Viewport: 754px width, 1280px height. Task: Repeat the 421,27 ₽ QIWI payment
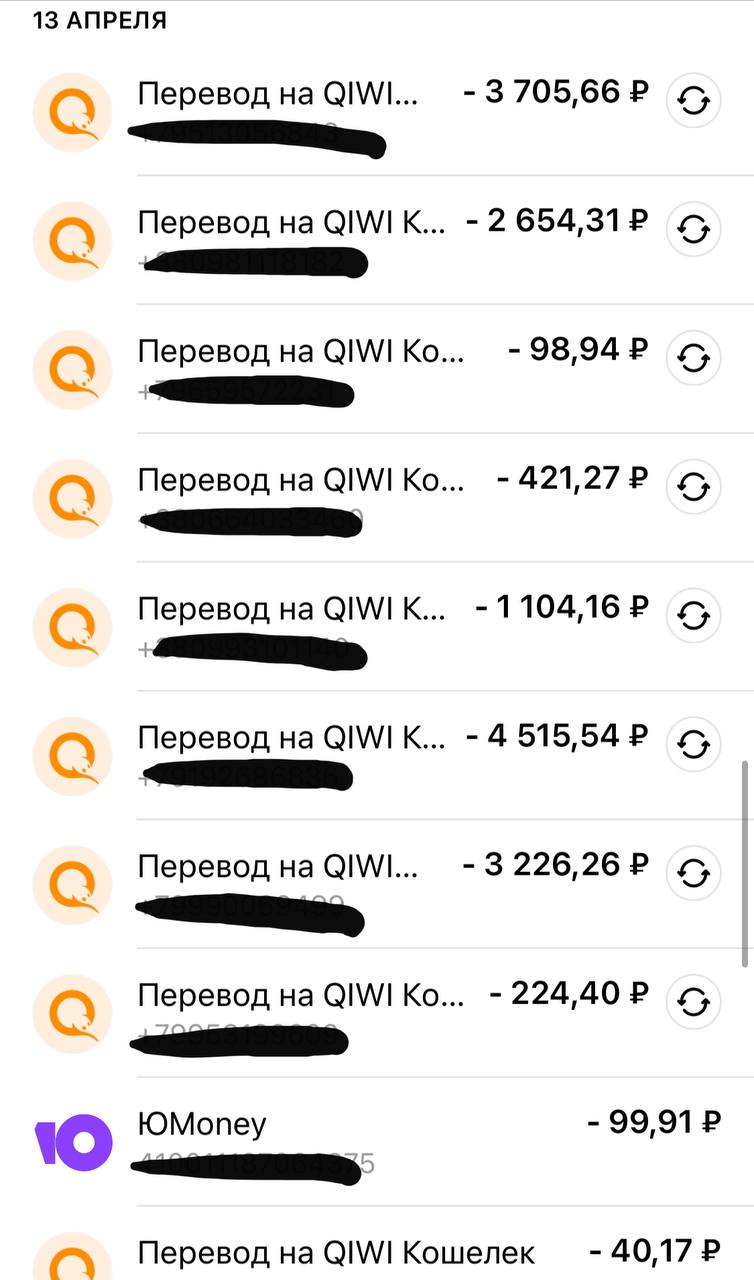click(x=694, y=487)
